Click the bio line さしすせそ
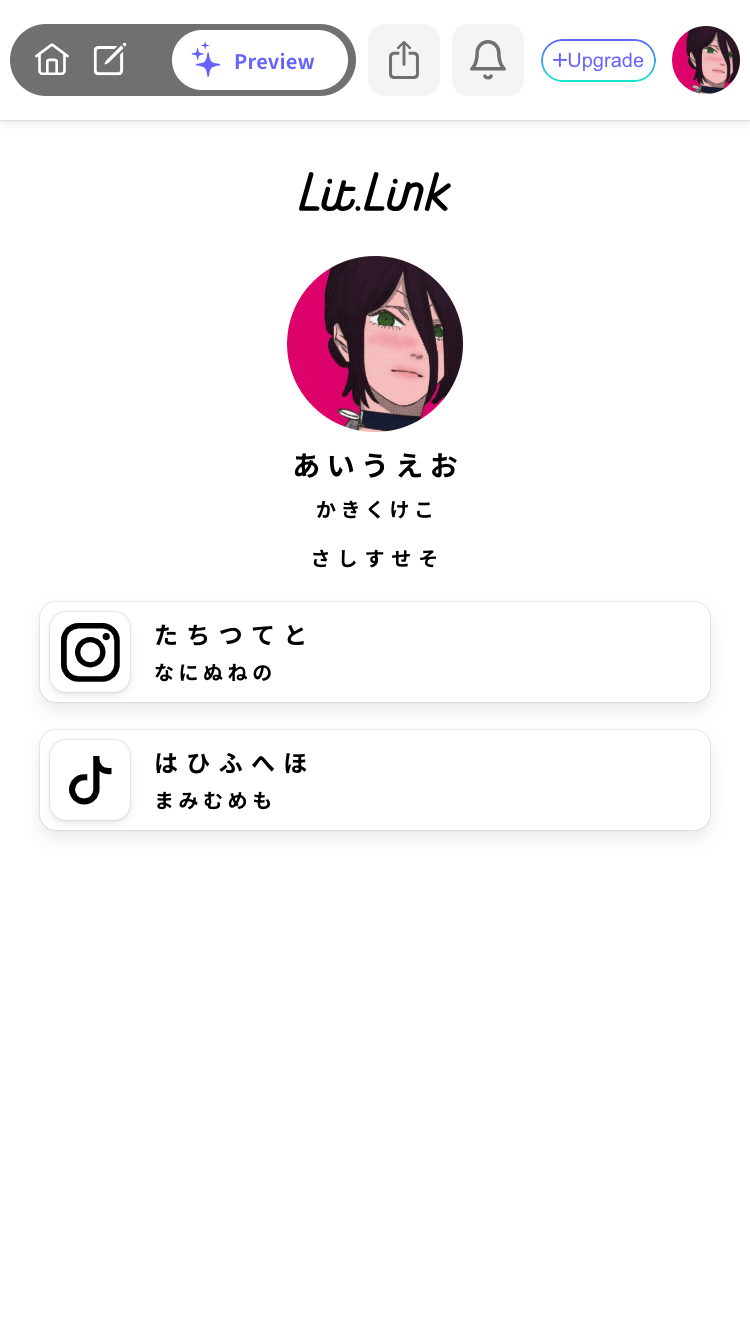The width and height of the screenshot is (750, 1334). pyautogui.click(x=375, y=558)
